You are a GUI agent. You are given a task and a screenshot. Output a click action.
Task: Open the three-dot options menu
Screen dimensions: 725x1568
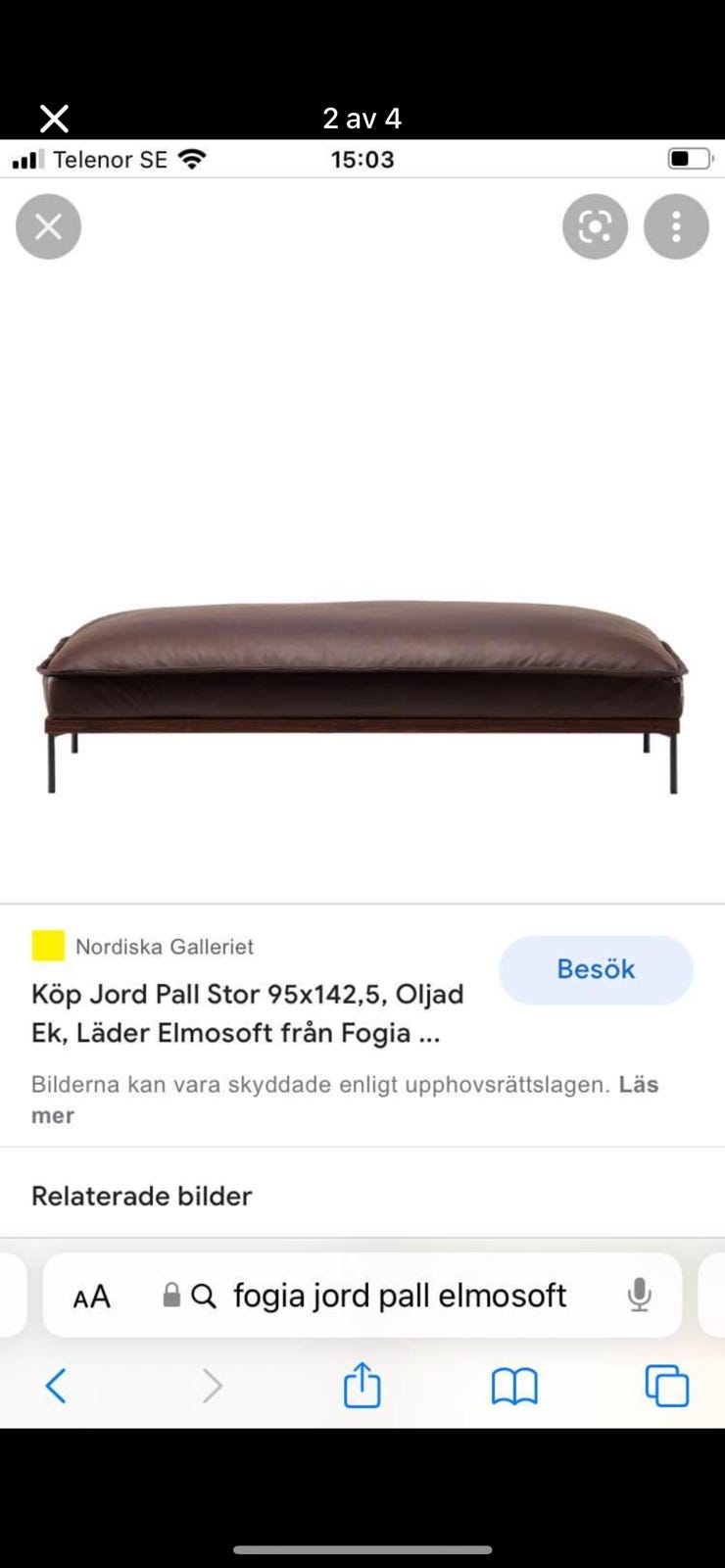676,226
